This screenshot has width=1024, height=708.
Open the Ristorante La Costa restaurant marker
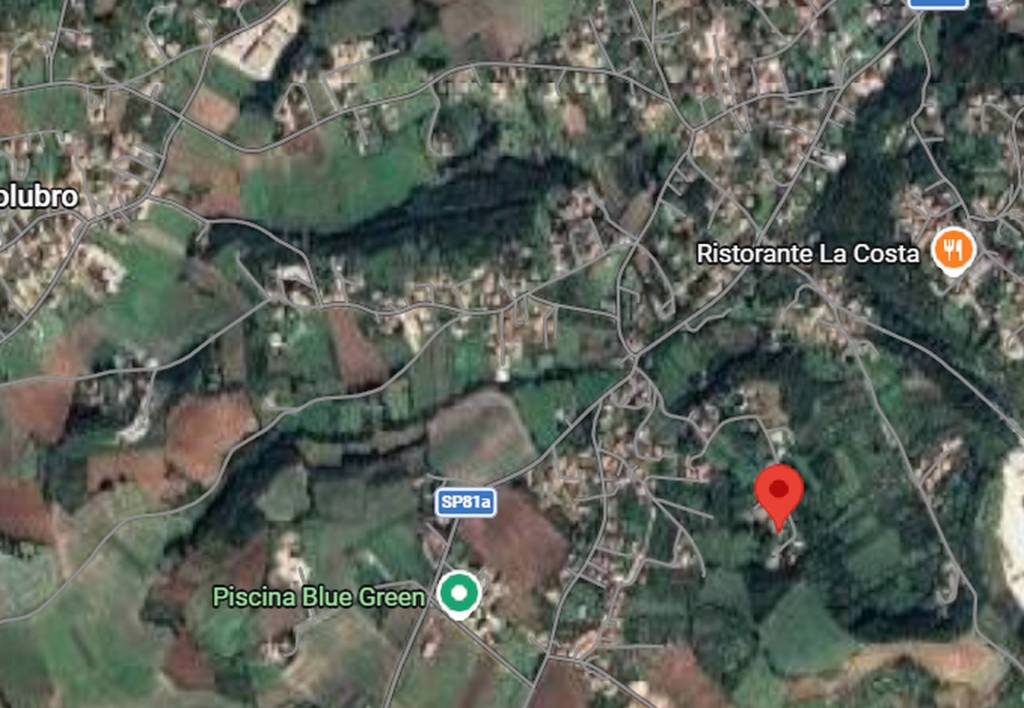click(953, 250)
